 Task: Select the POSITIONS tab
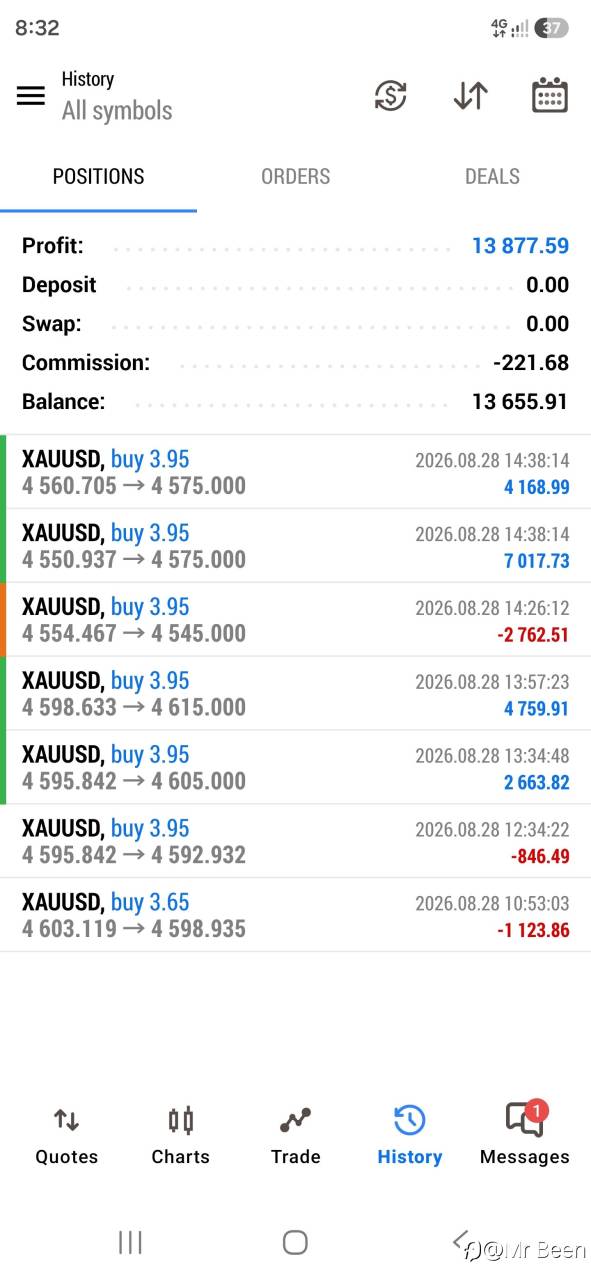[x=98, y=177]
